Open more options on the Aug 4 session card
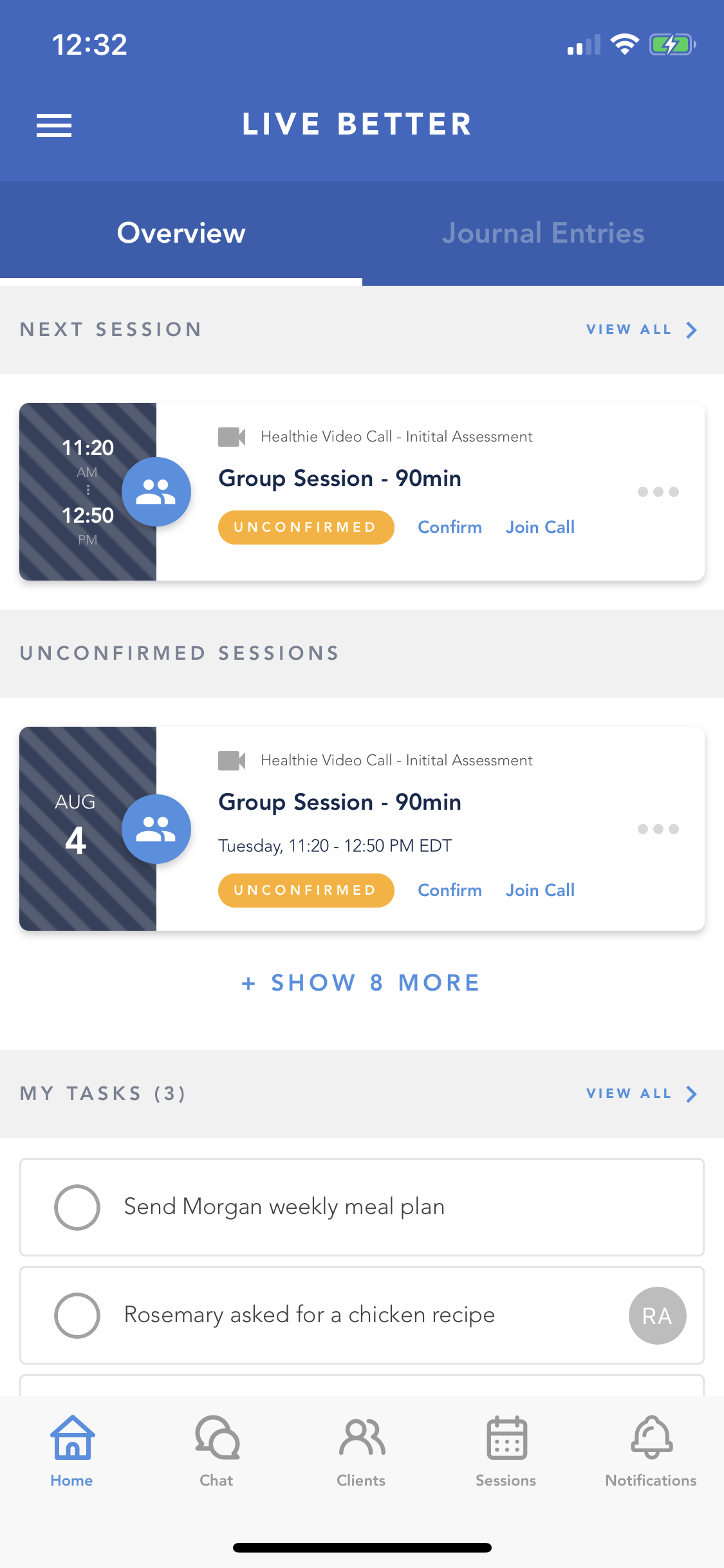This screenshot has width=724, height=1568. [658, 829]
